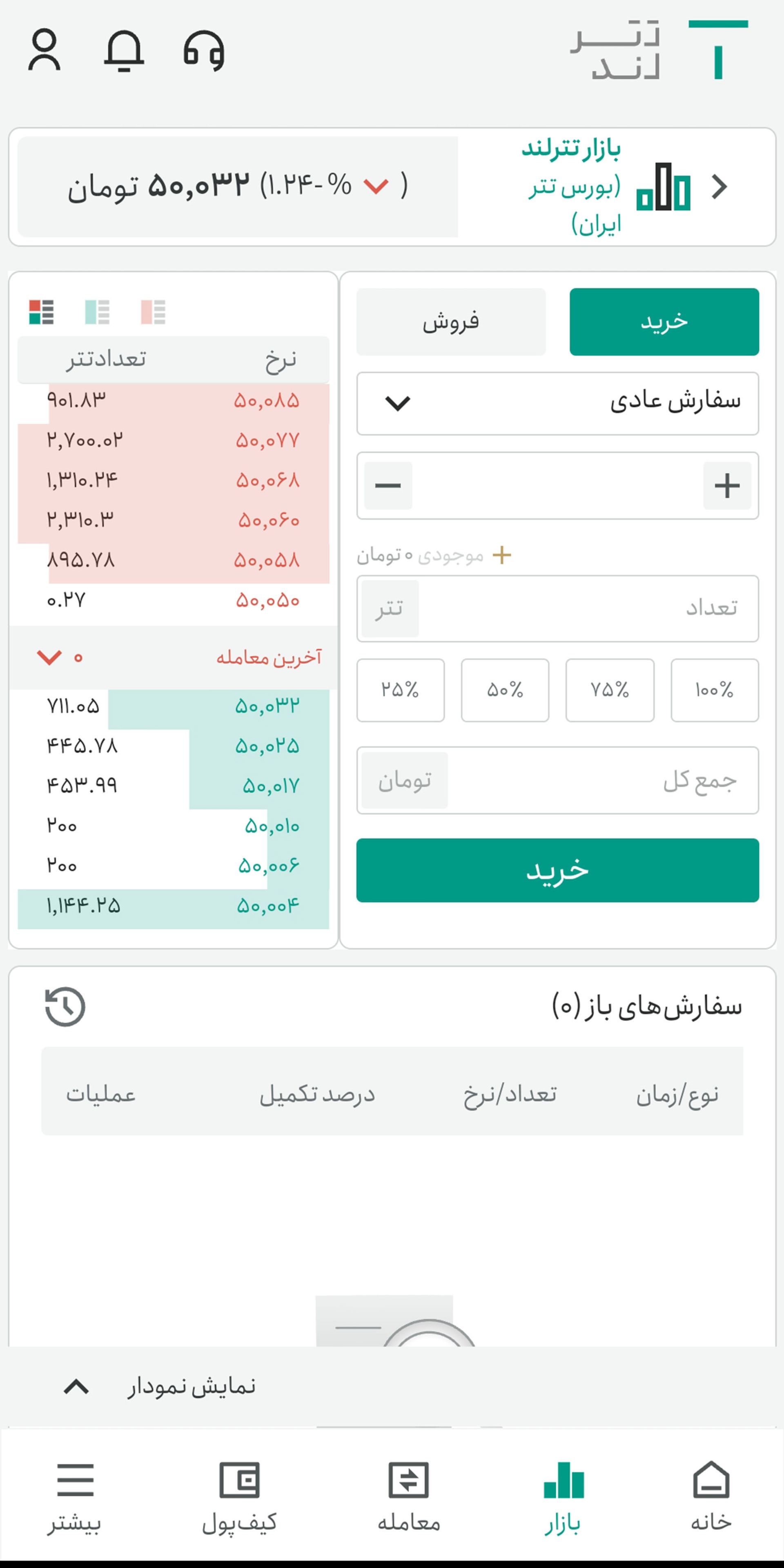
Task: Expand the سفارش عادی order type dropdown
Action: coord(557,403)
